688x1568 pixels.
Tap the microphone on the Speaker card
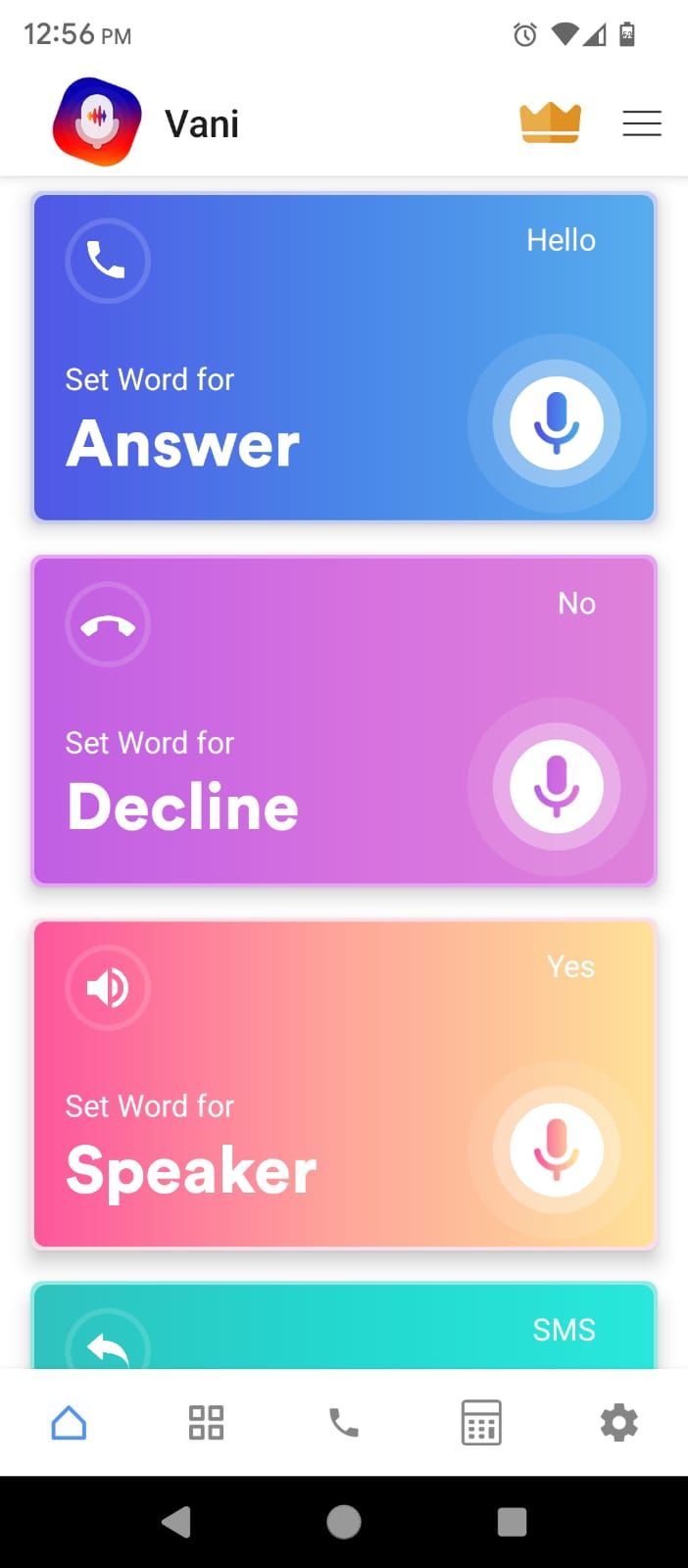556,1150
